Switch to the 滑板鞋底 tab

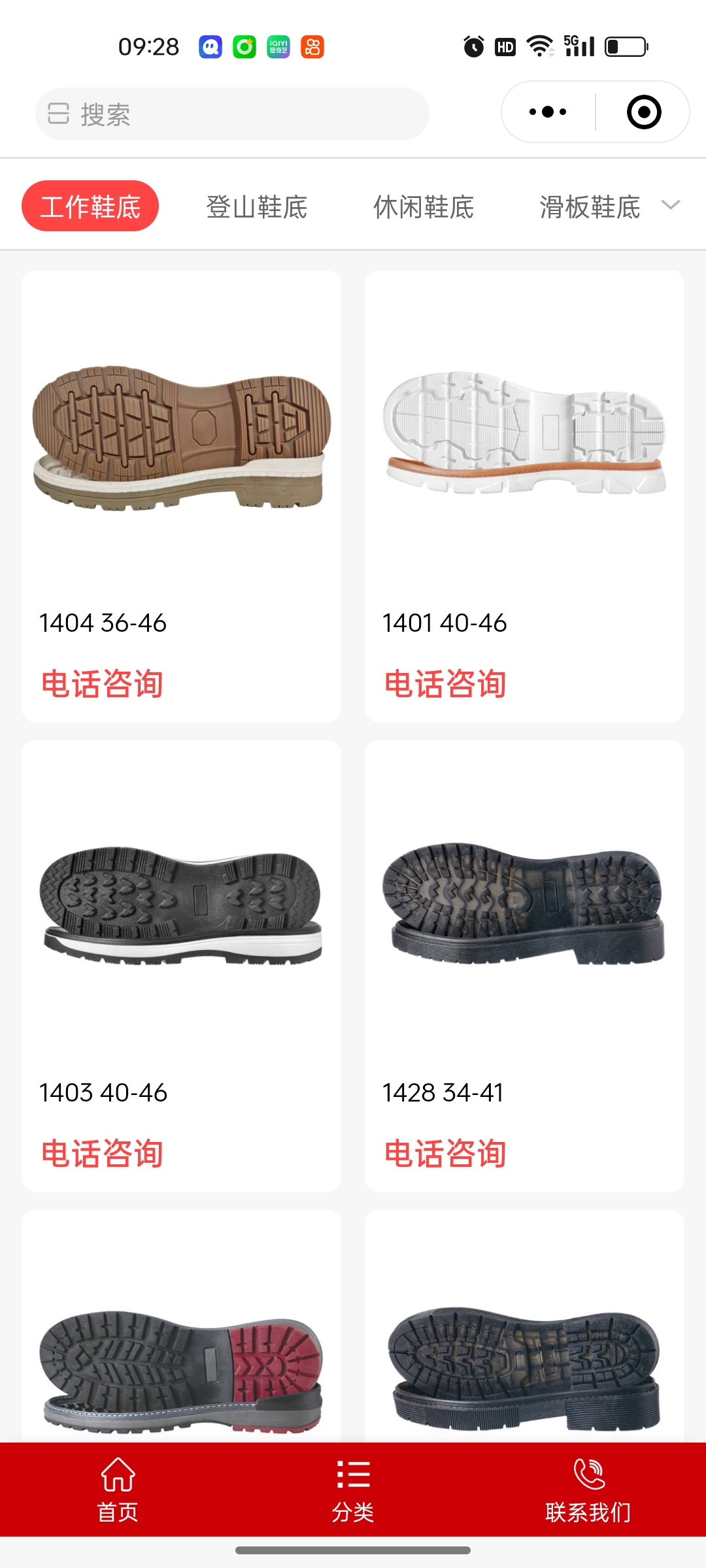[589, 207]
